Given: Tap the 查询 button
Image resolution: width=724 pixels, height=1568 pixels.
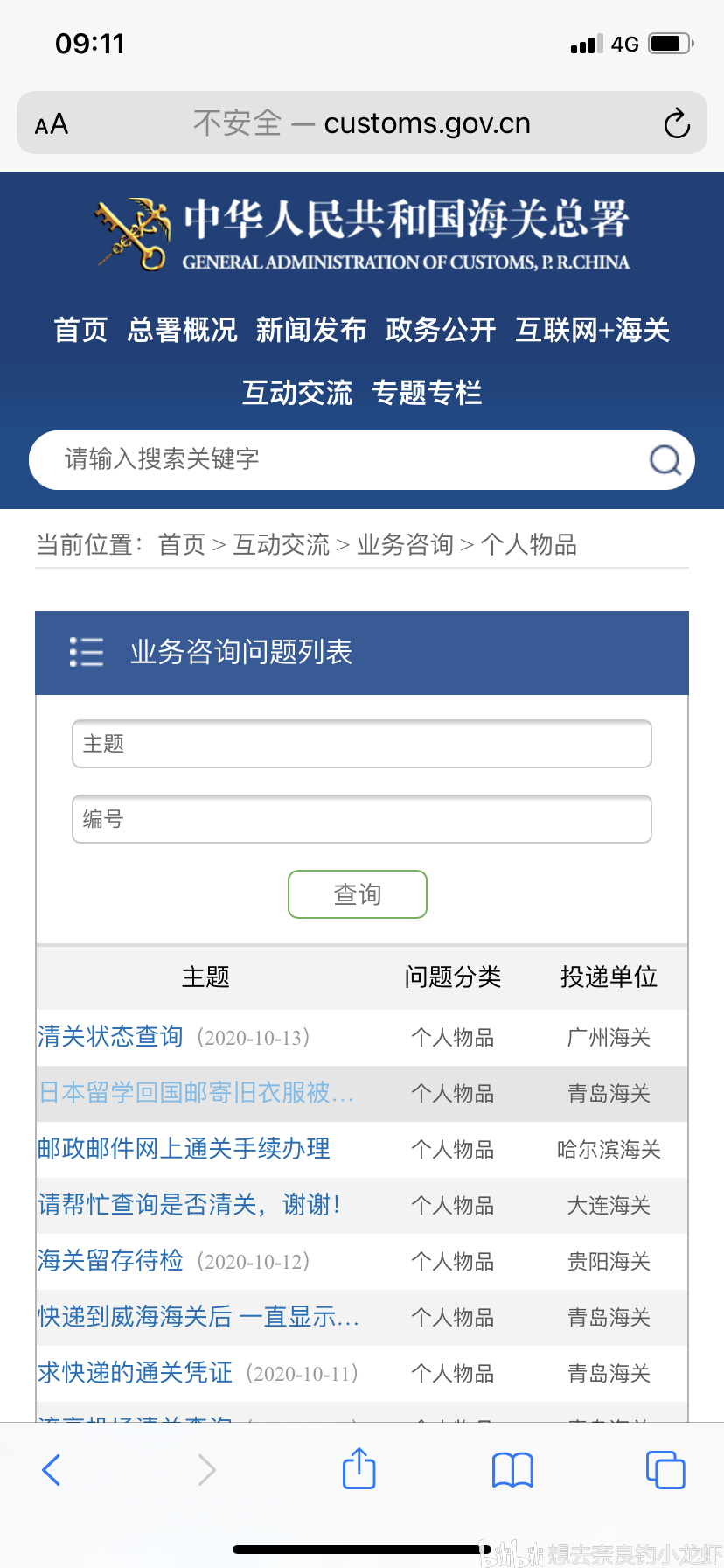Looking at the screenshot, I should click(x=358, y=894).
